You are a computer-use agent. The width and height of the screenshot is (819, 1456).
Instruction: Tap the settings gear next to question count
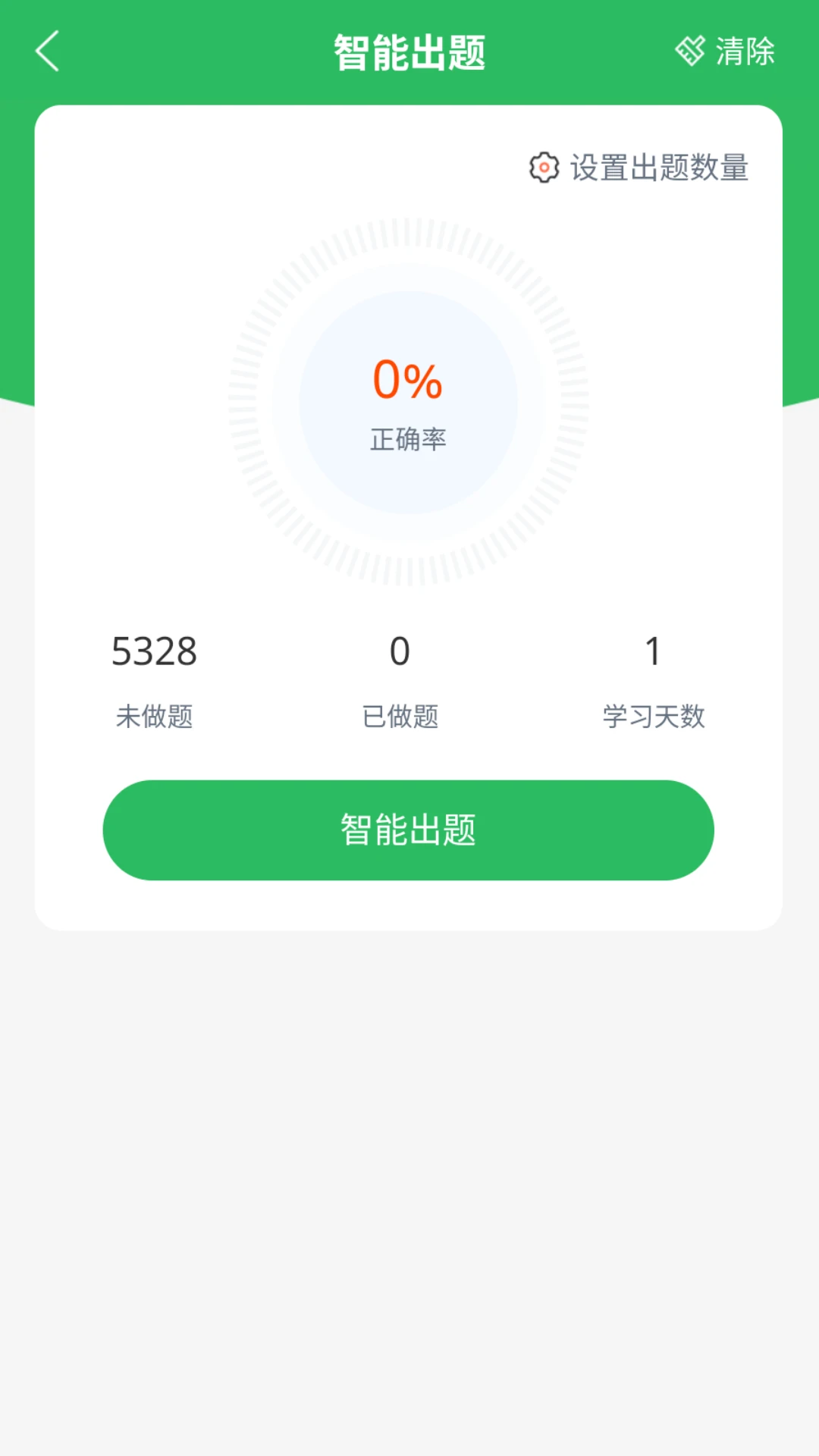543,168
